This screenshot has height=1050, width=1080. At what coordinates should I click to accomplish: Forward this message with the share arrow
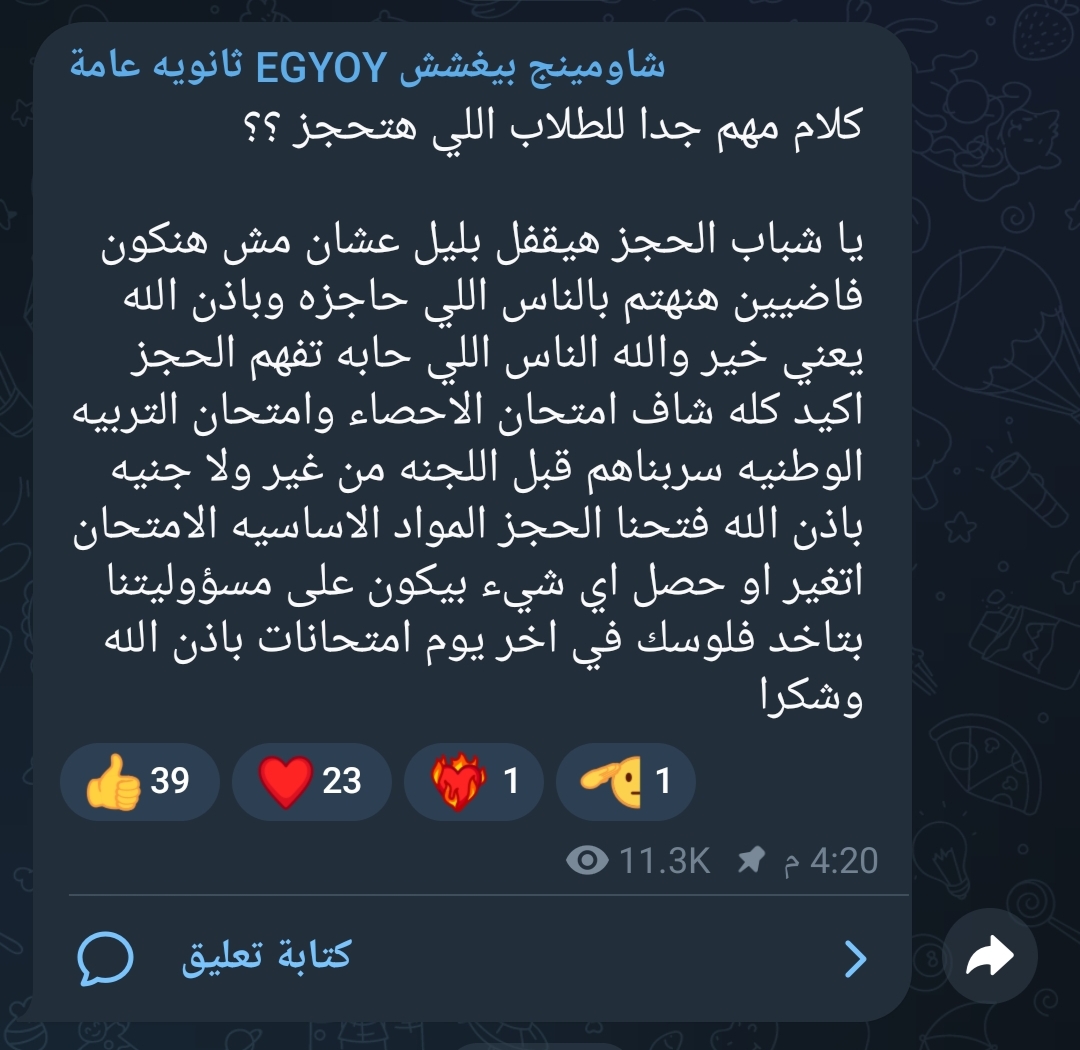coord(990,958)
